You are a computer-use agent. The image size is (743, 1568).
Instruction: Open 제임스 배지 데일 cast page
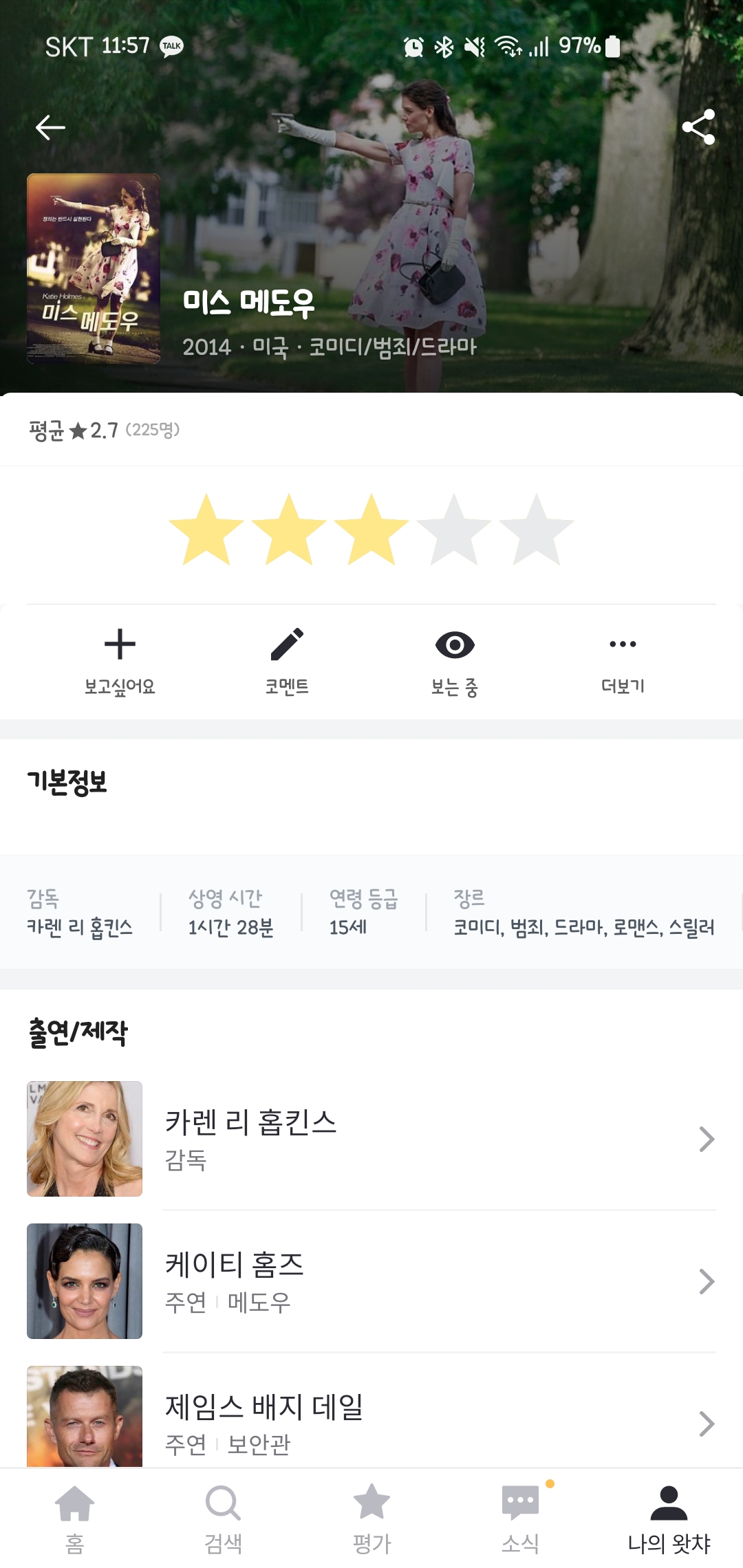coord(371,1421)
